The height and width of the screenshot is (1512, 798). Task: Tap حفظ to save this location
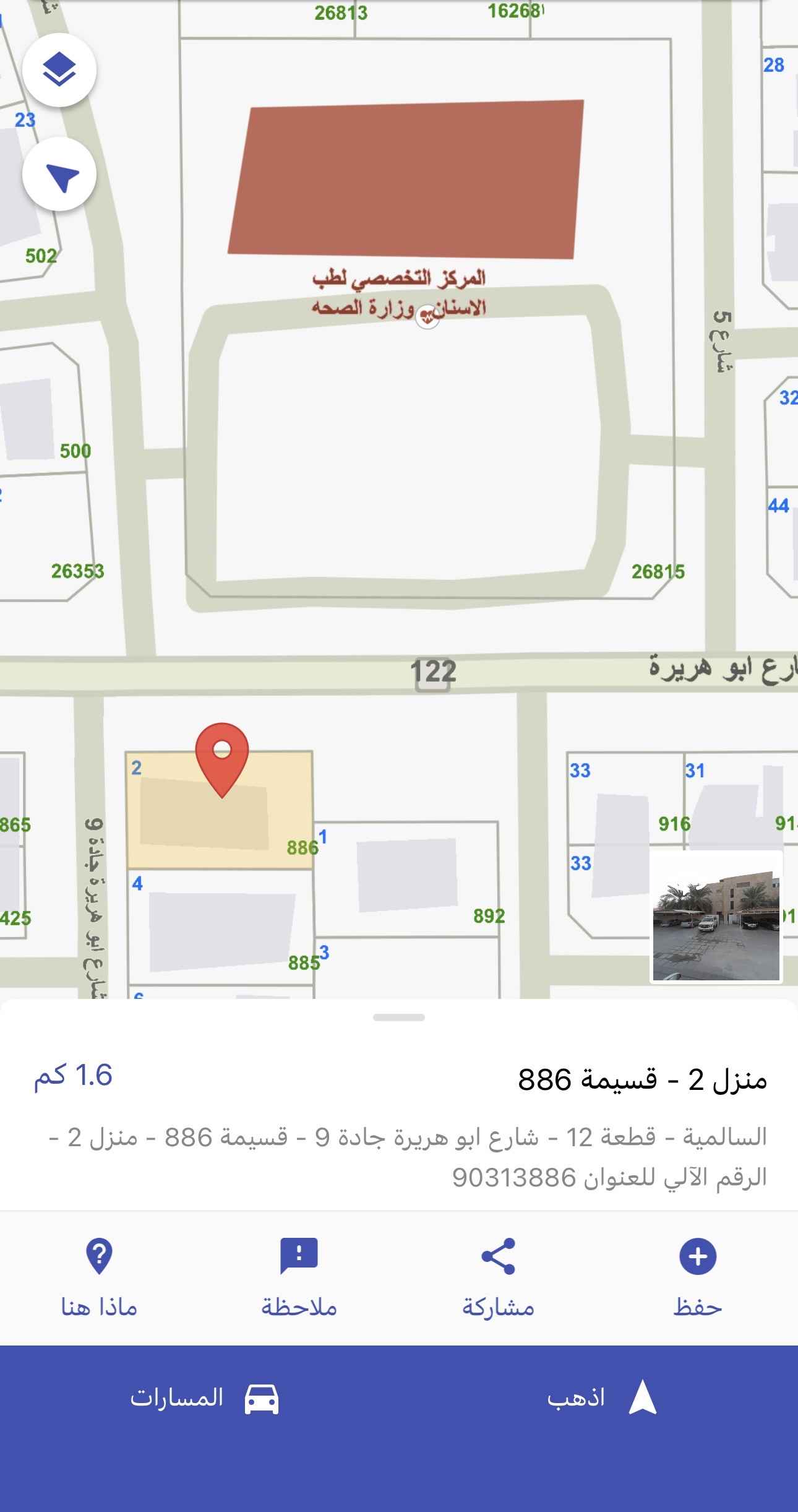(x=697, y=1277)
